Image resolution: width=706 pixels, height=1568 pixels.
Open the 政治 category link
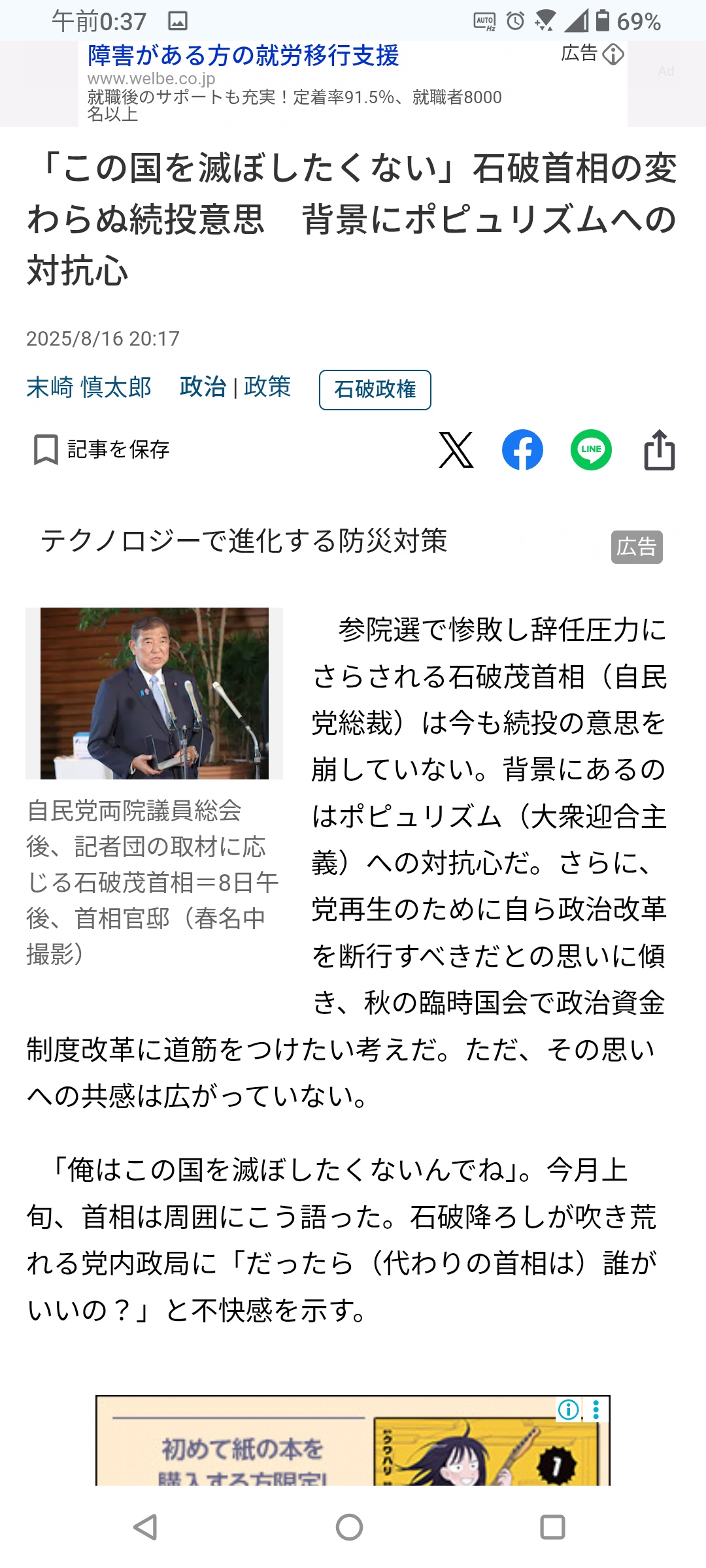pos(203,387)
